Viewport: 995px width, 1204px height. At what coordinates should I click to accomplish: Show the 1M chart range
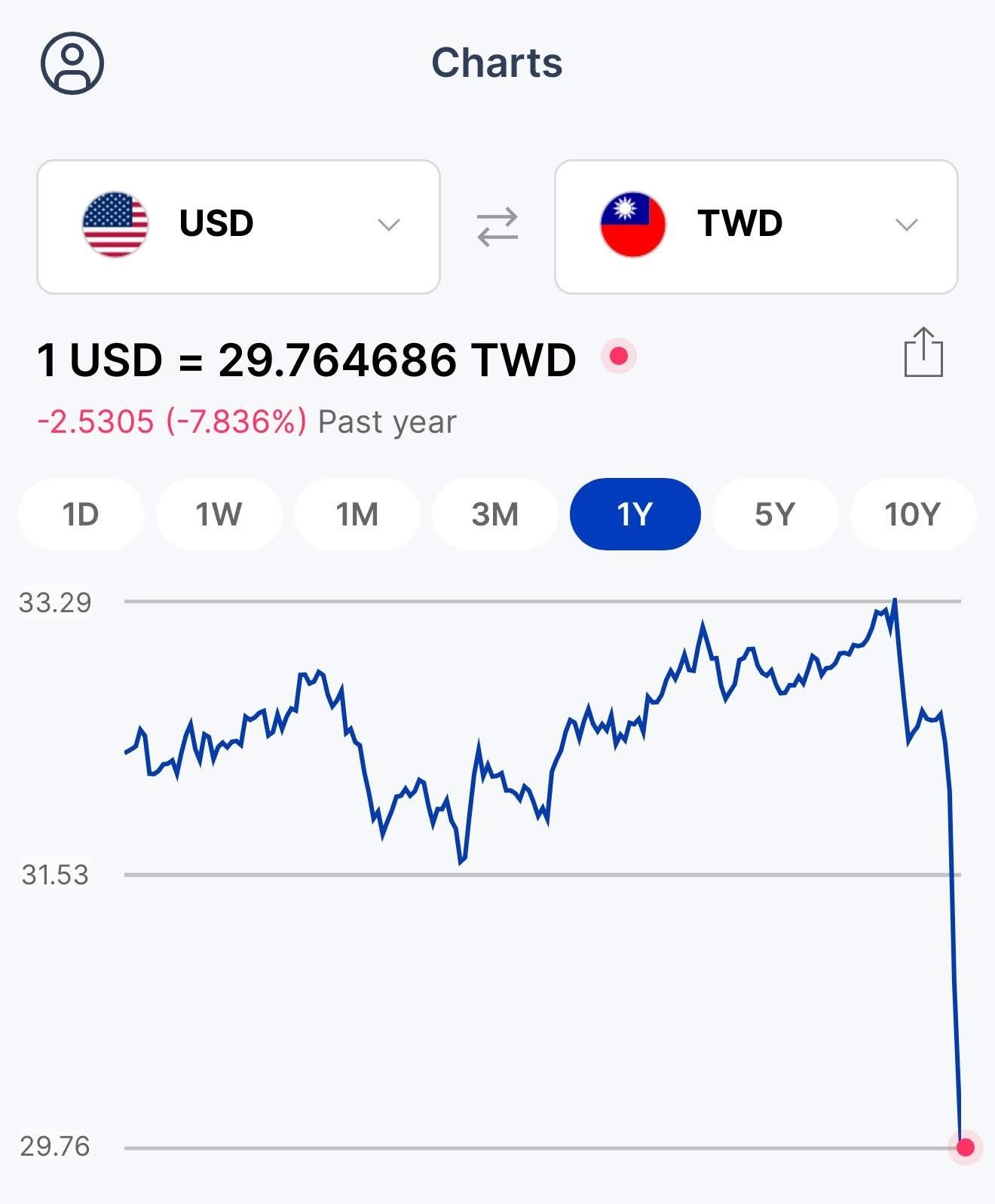357,514
